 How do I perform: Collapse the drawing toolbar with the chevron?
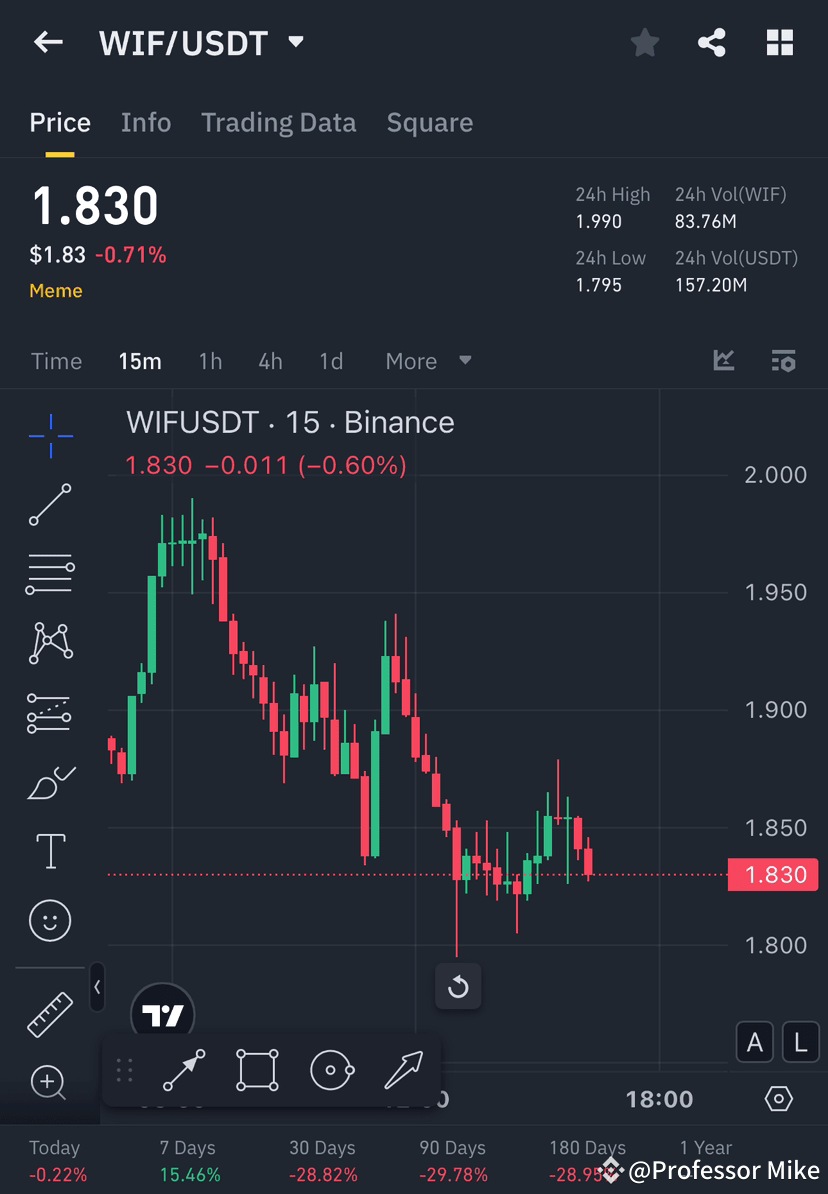(97, 987)
